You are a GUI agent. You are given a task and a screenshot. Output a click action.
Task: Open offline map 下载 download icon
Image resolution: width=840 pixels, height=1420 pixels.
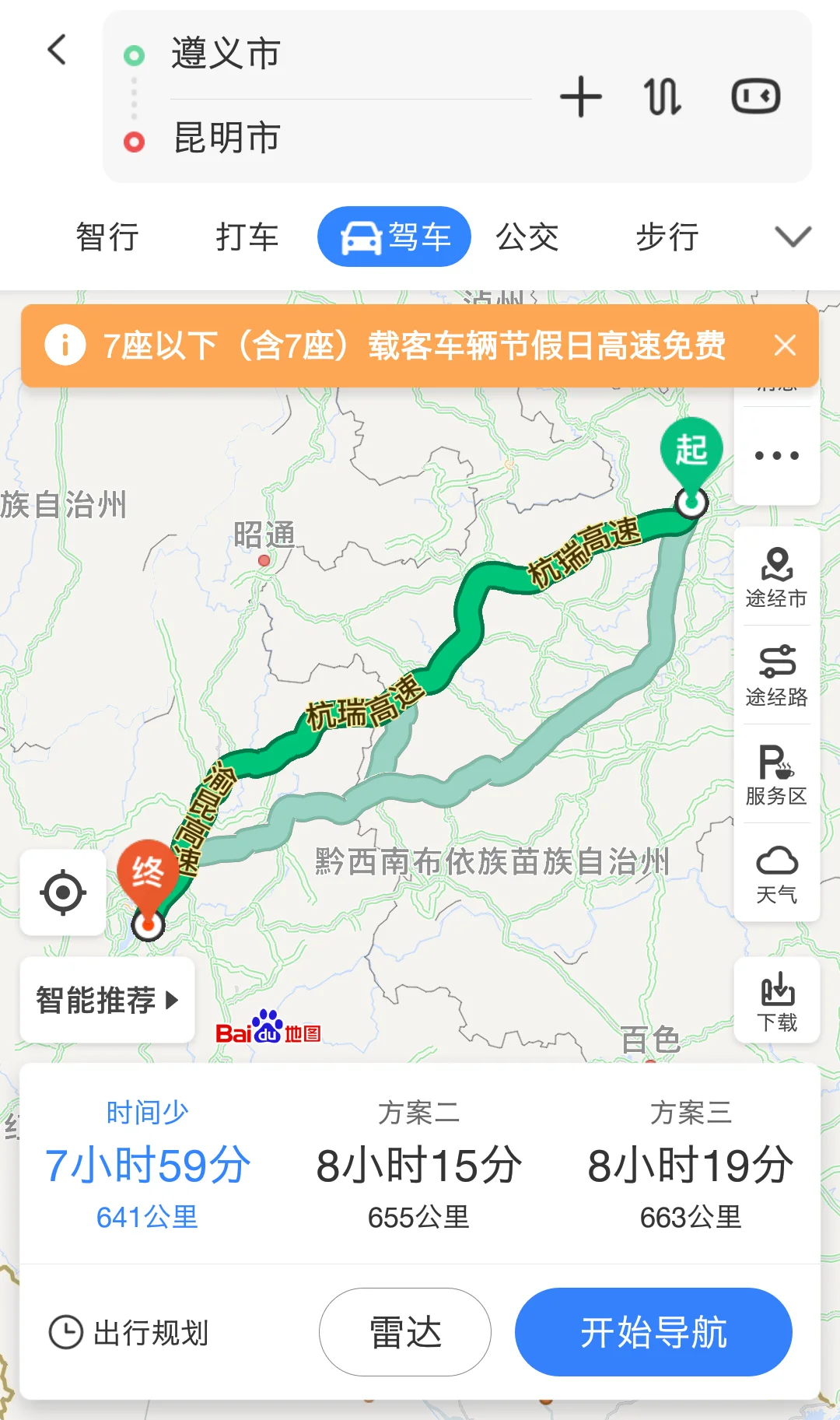click(x=776, y=1000)
